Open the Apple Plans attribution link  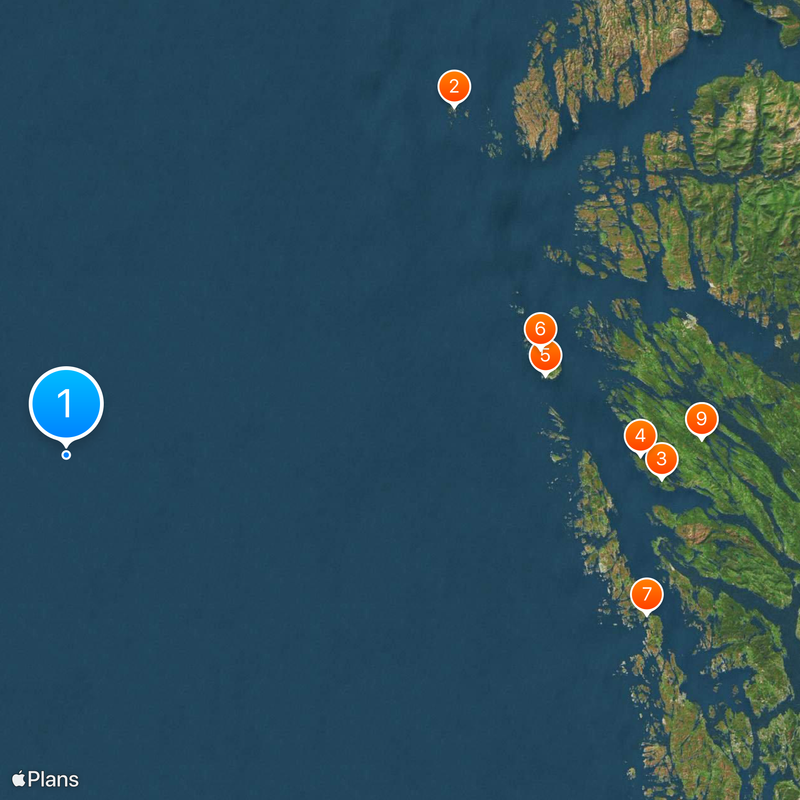point(45,779)
